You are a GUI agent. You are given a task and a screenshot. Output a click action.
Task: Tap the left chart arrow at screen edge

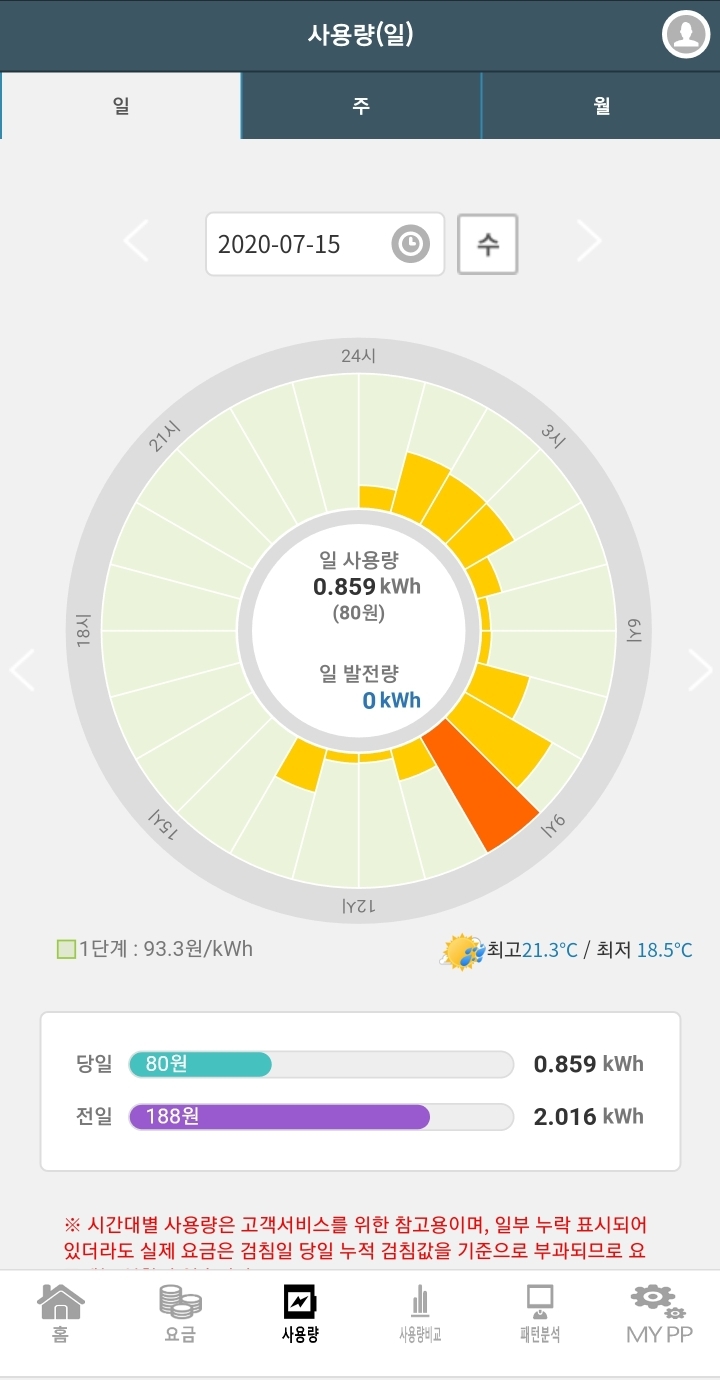click(x=22, y=670)
